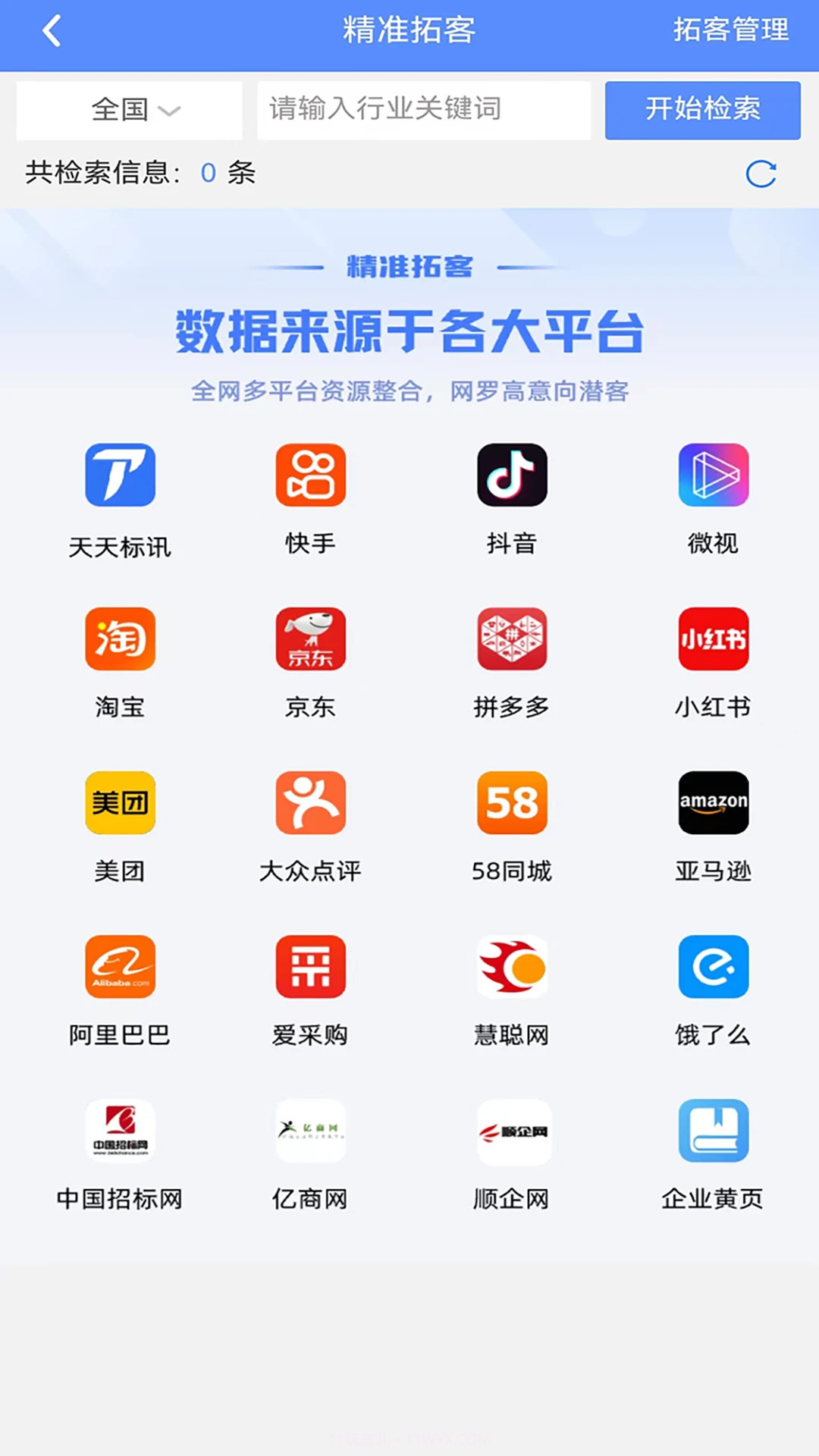Choose 京东 as a data platform
The width and height of the screenshot is (819, 1456).
[310, 639]
